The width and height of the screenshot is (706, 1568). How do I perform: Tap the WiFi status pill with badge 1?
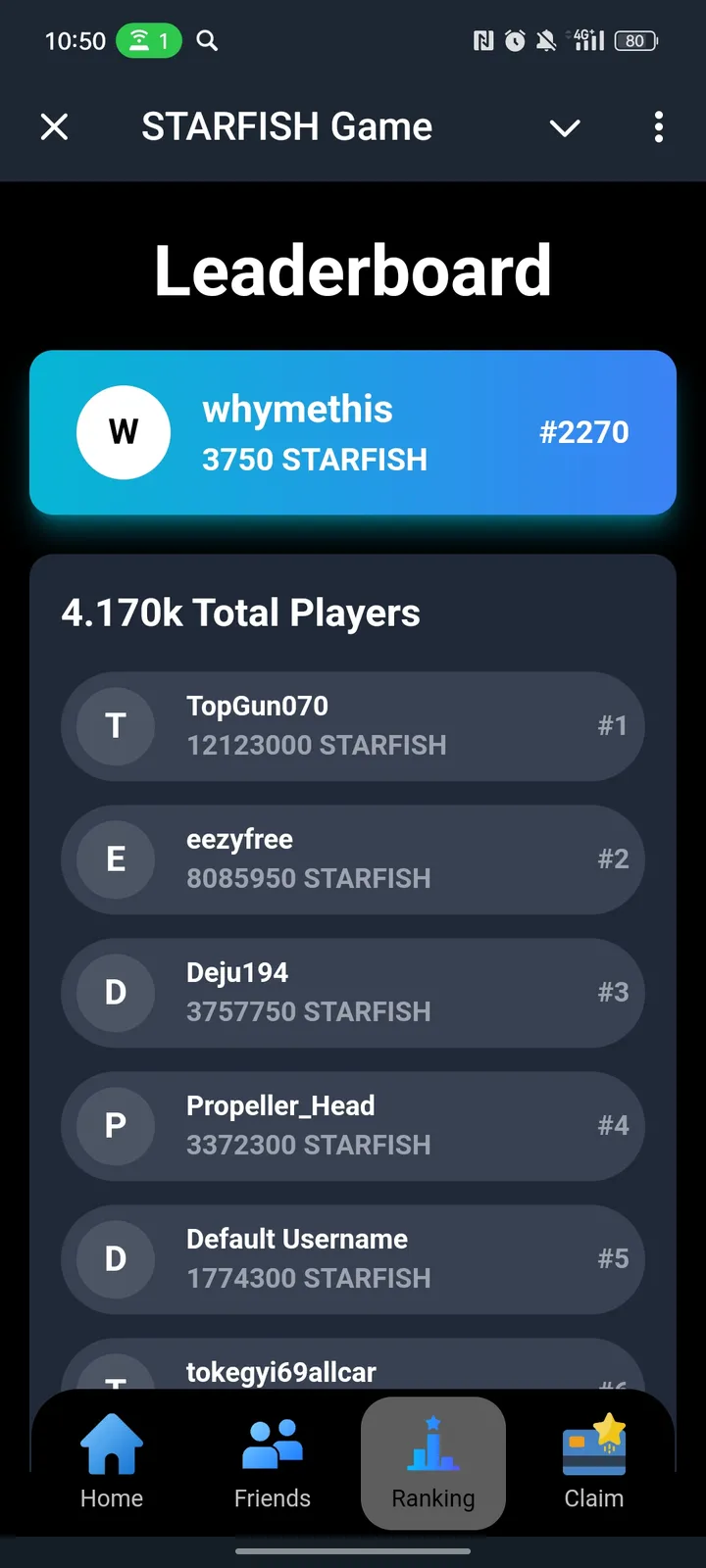(x=149, y=41)
